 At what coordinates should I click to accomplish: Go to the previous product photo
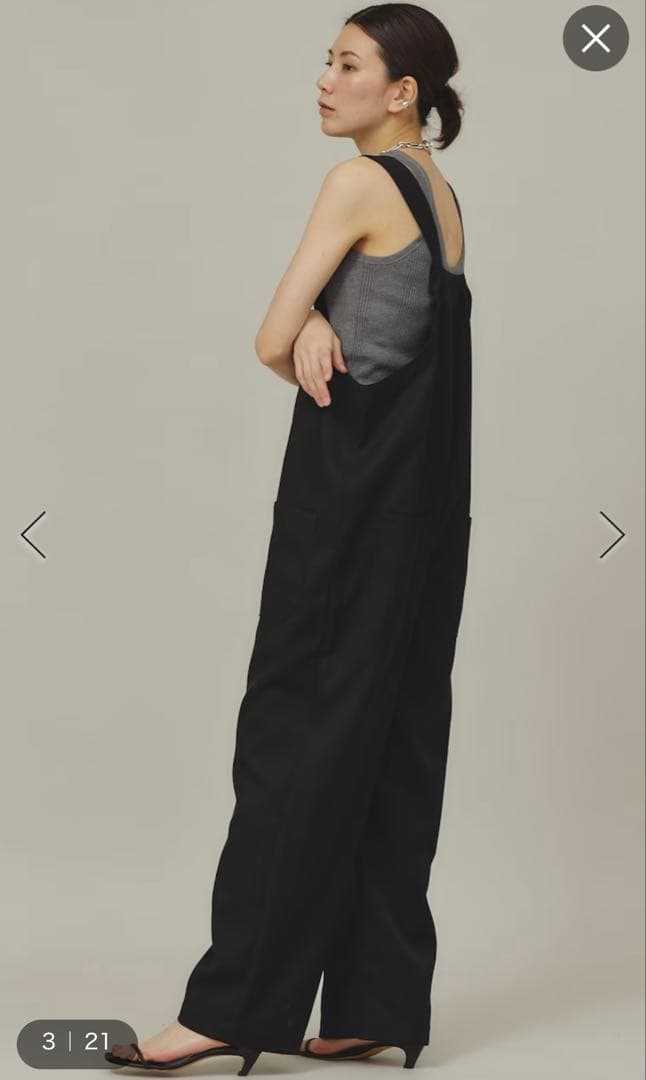tap(33, 535)
